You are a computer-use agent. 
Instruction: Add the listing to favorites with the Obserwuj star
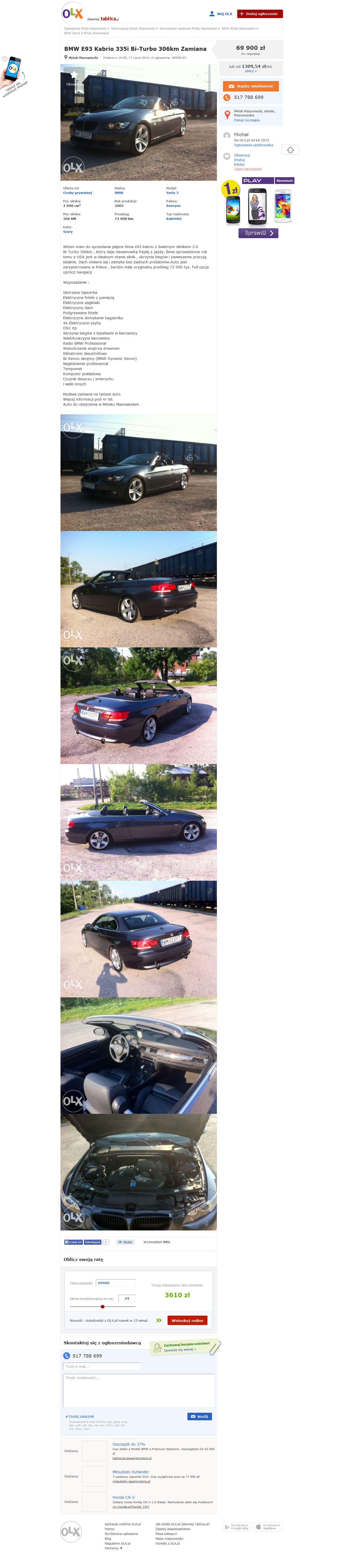74,76
